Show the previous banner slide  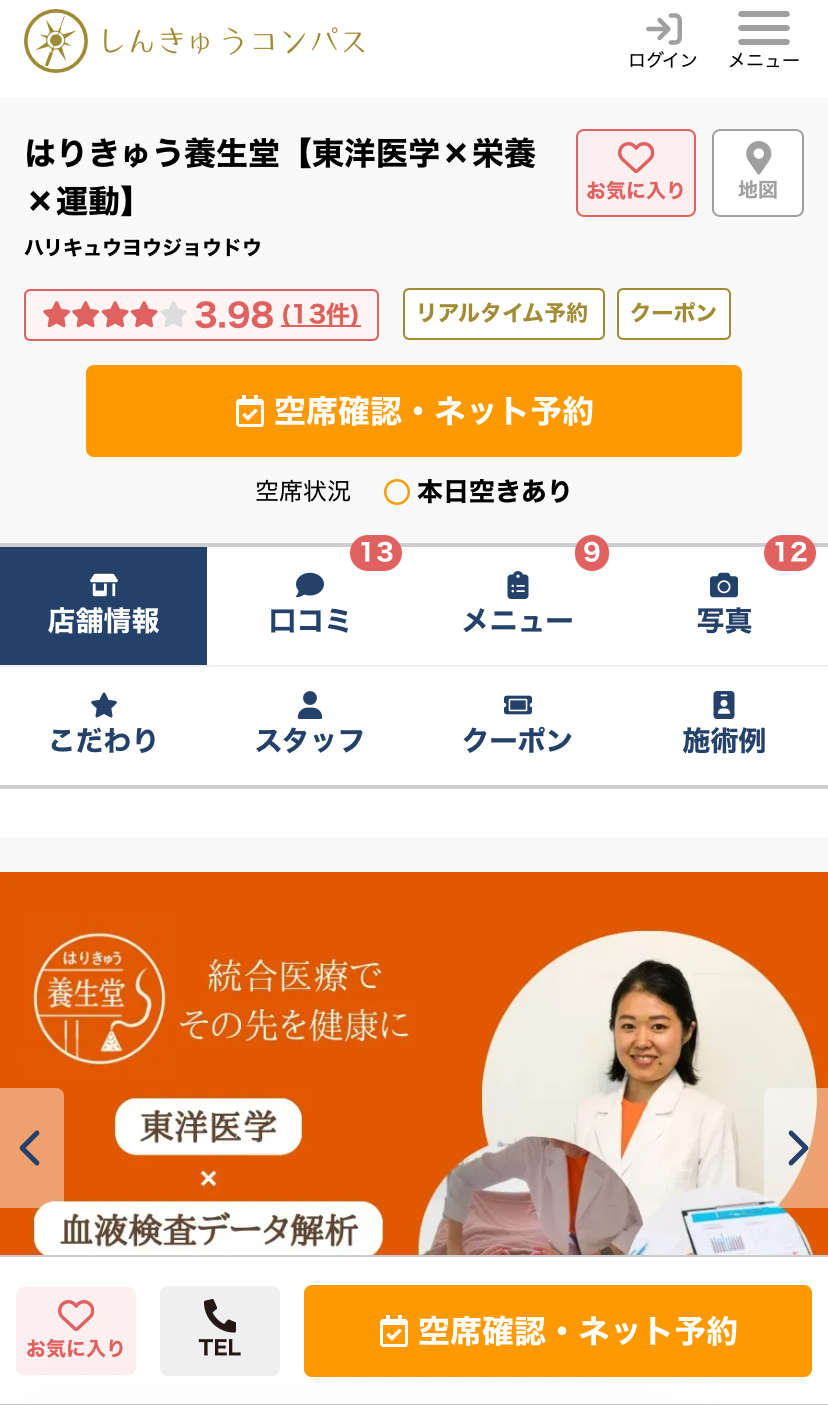point(31,1148)
